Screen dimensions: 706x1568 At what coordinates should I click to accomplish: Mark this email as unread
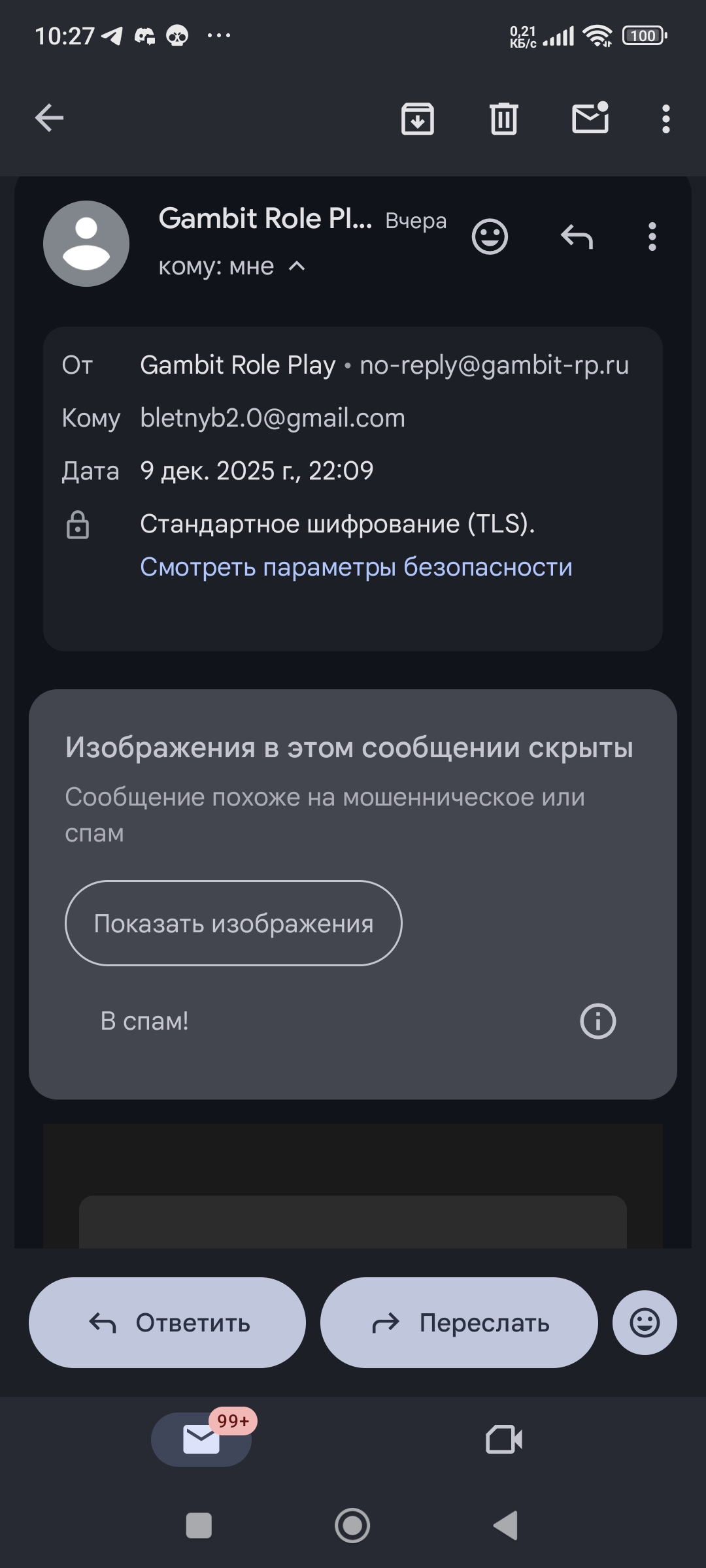point(590,118)
